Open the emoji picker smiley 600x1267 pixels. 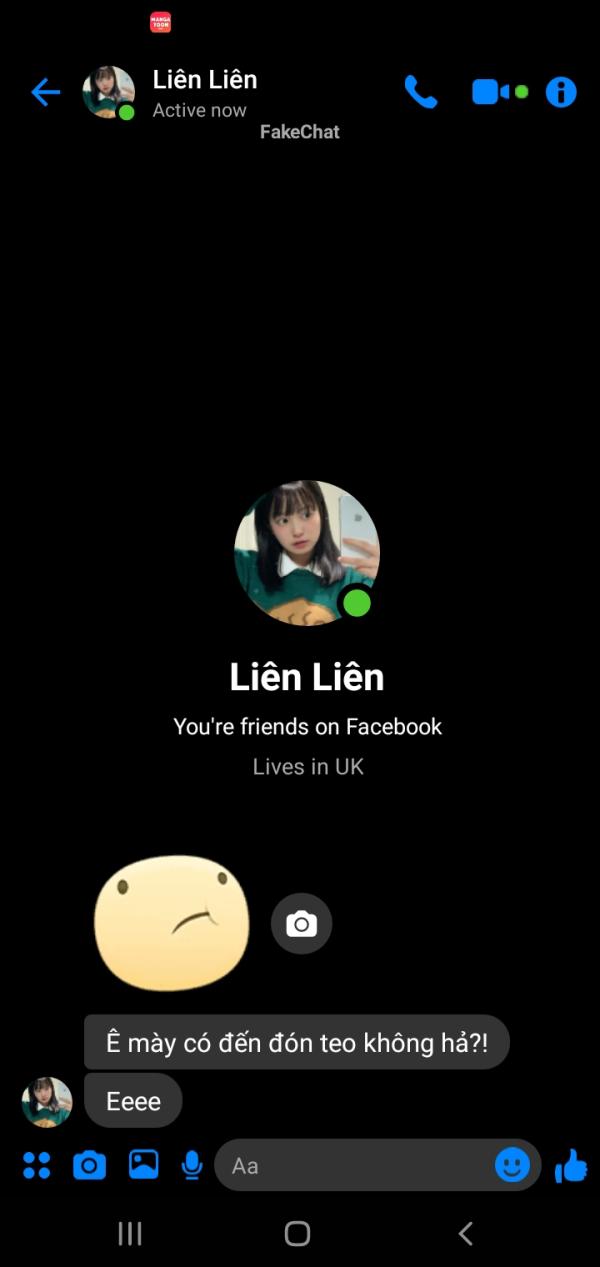pos(512,1164)
